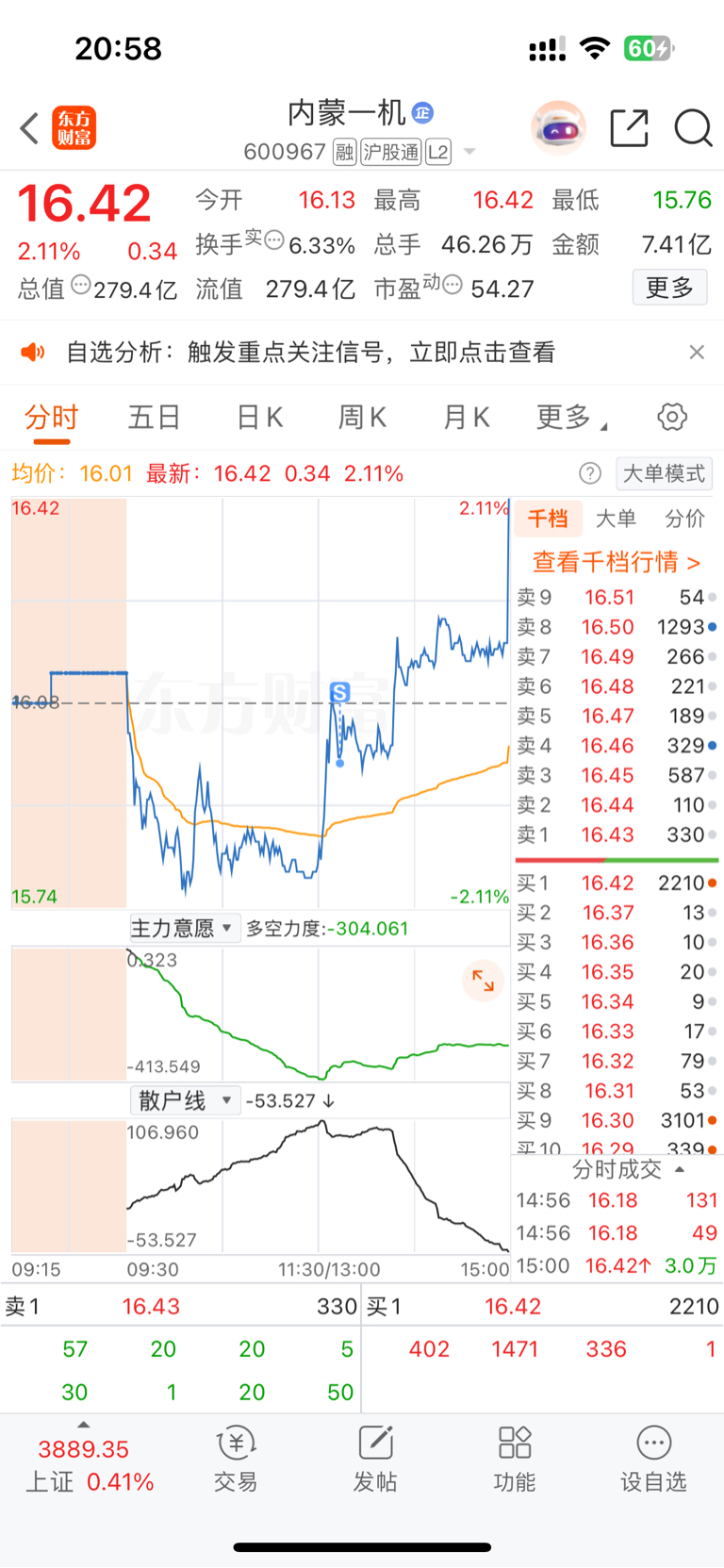The image size is (724, 1568).
Task: Open 查看千档行情 link
Action: tap(617, 562)
